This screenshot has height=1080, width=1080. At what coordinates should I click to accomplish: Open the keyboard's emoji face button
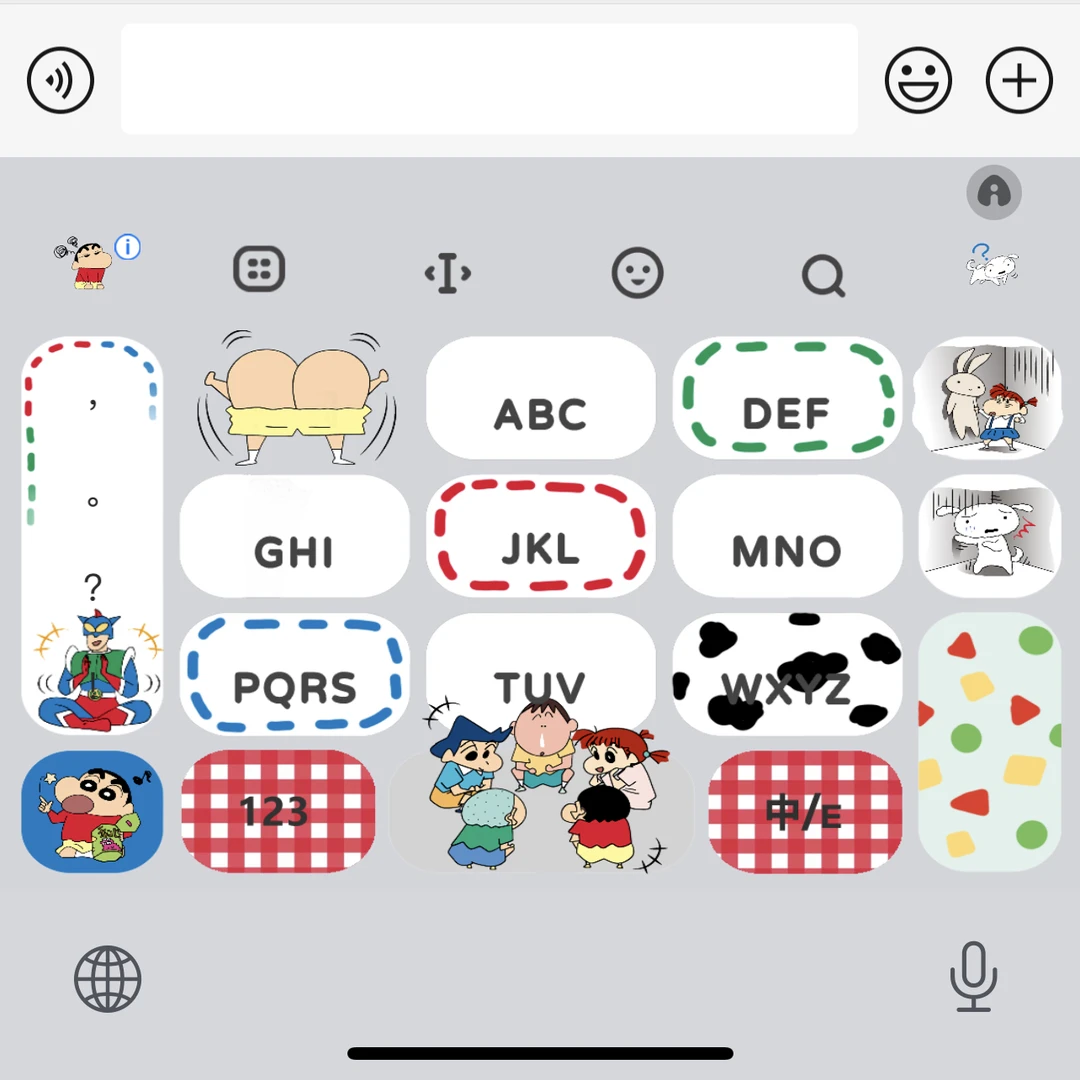click(637, 272)
